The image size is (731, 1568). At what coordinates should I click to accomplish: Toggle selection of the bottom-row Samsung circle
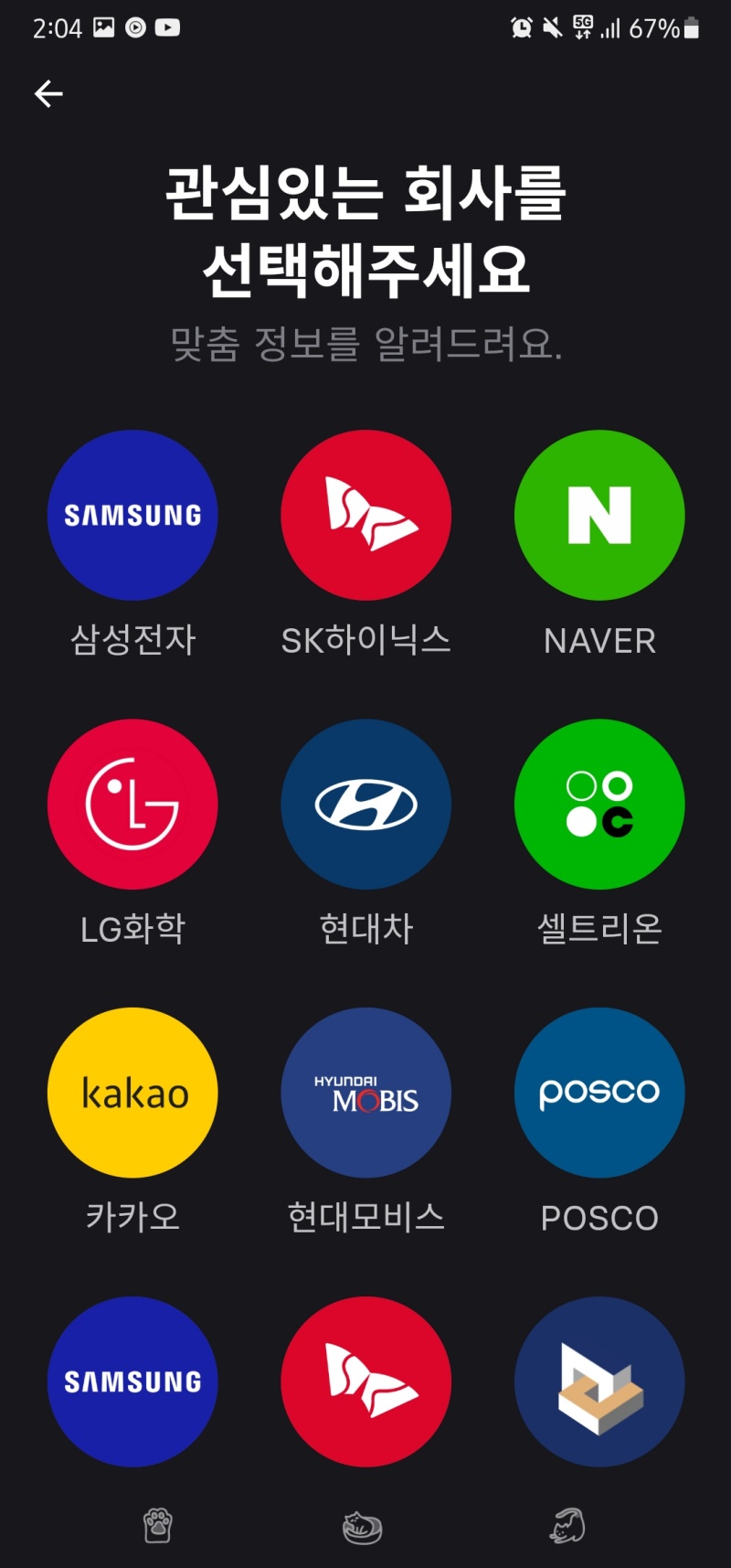(x=132, y=1381)
